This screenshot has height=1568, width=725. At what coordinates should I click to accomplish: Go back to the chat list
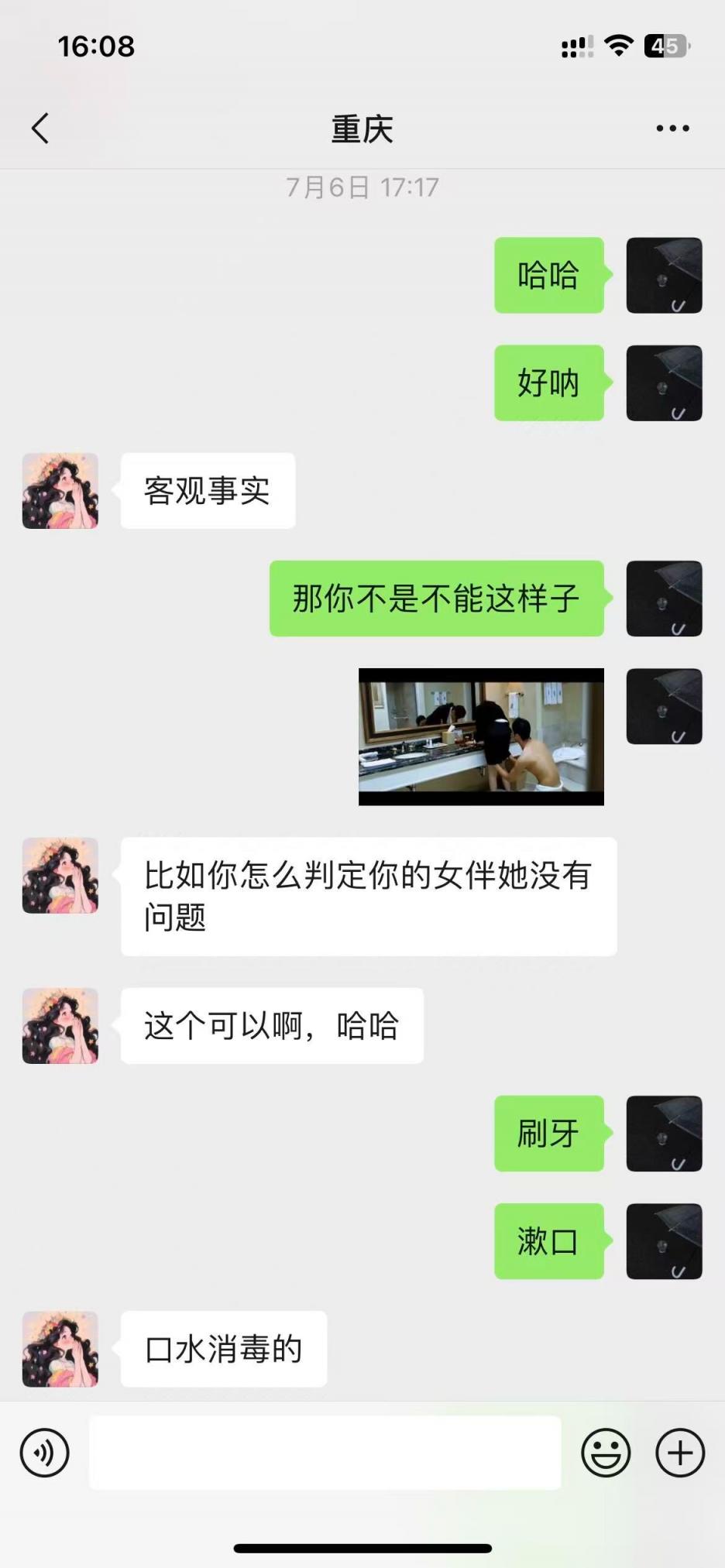[x=40, y=129]
